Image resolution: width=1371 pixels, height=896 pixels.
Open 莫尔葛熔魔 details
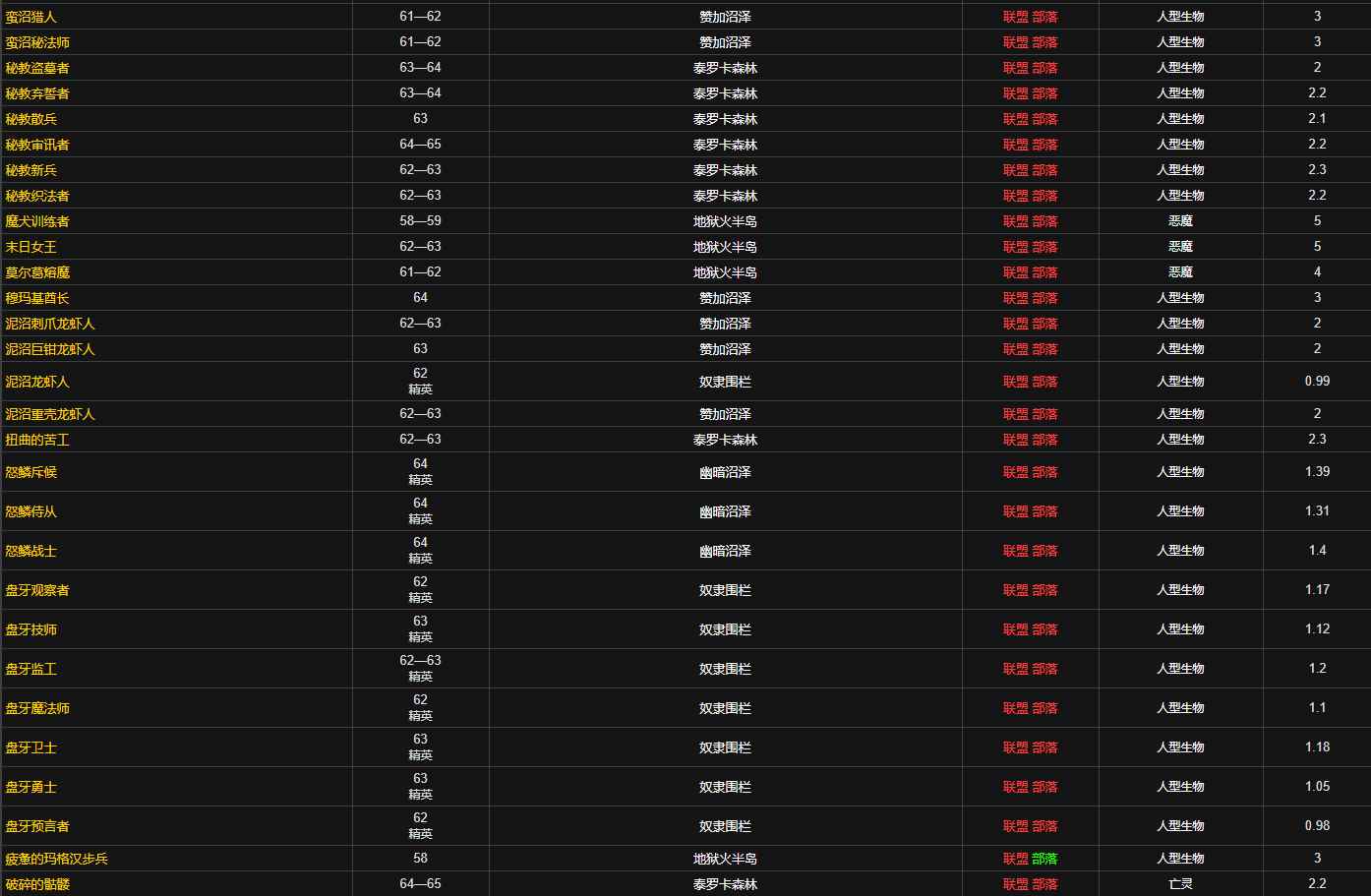pos(37,272)
